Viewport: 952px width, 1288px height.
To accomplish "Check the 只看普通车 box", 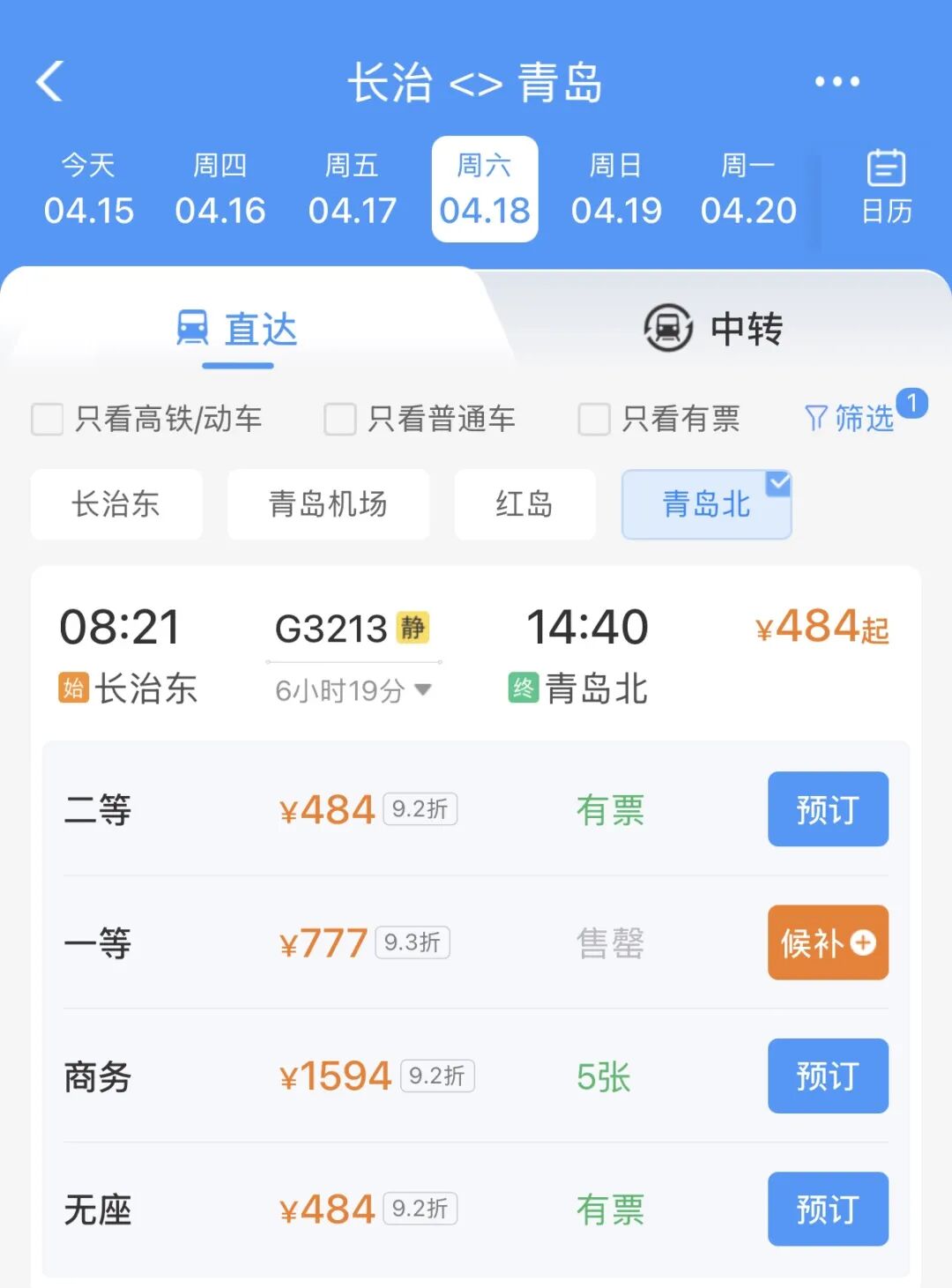I will click(x=340, y=419).
